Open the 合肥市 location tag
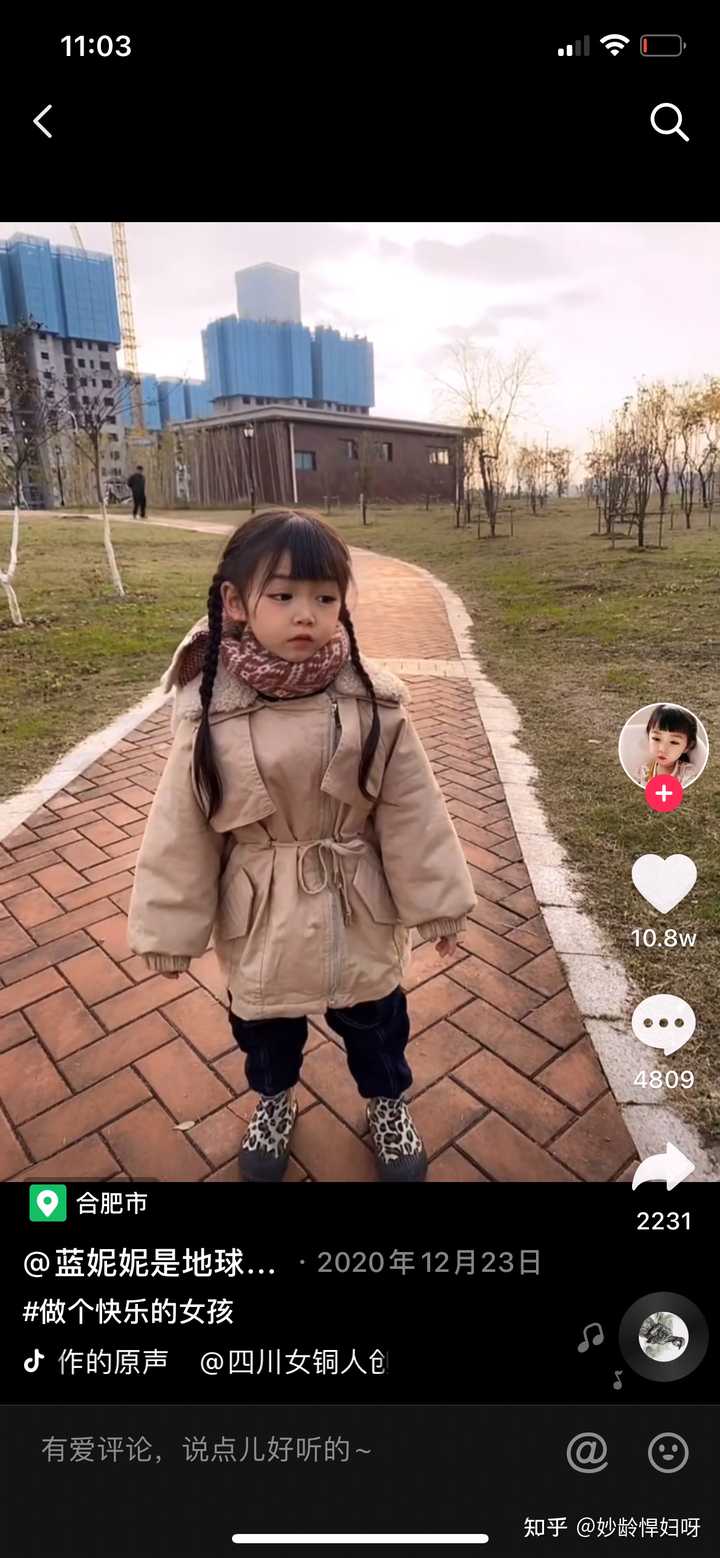The image size is (720, 1558). [89, 1203]
